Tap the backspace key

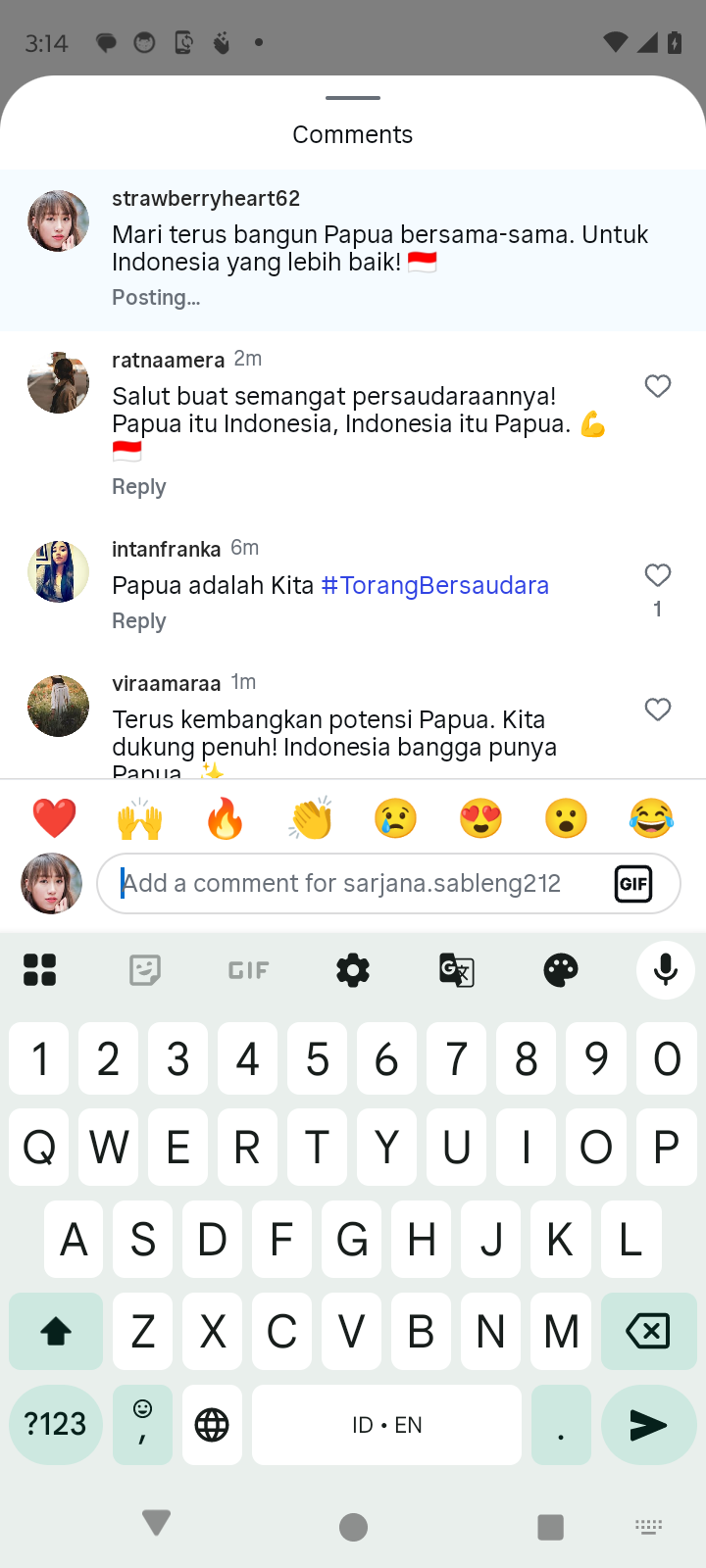(646, 1331)
